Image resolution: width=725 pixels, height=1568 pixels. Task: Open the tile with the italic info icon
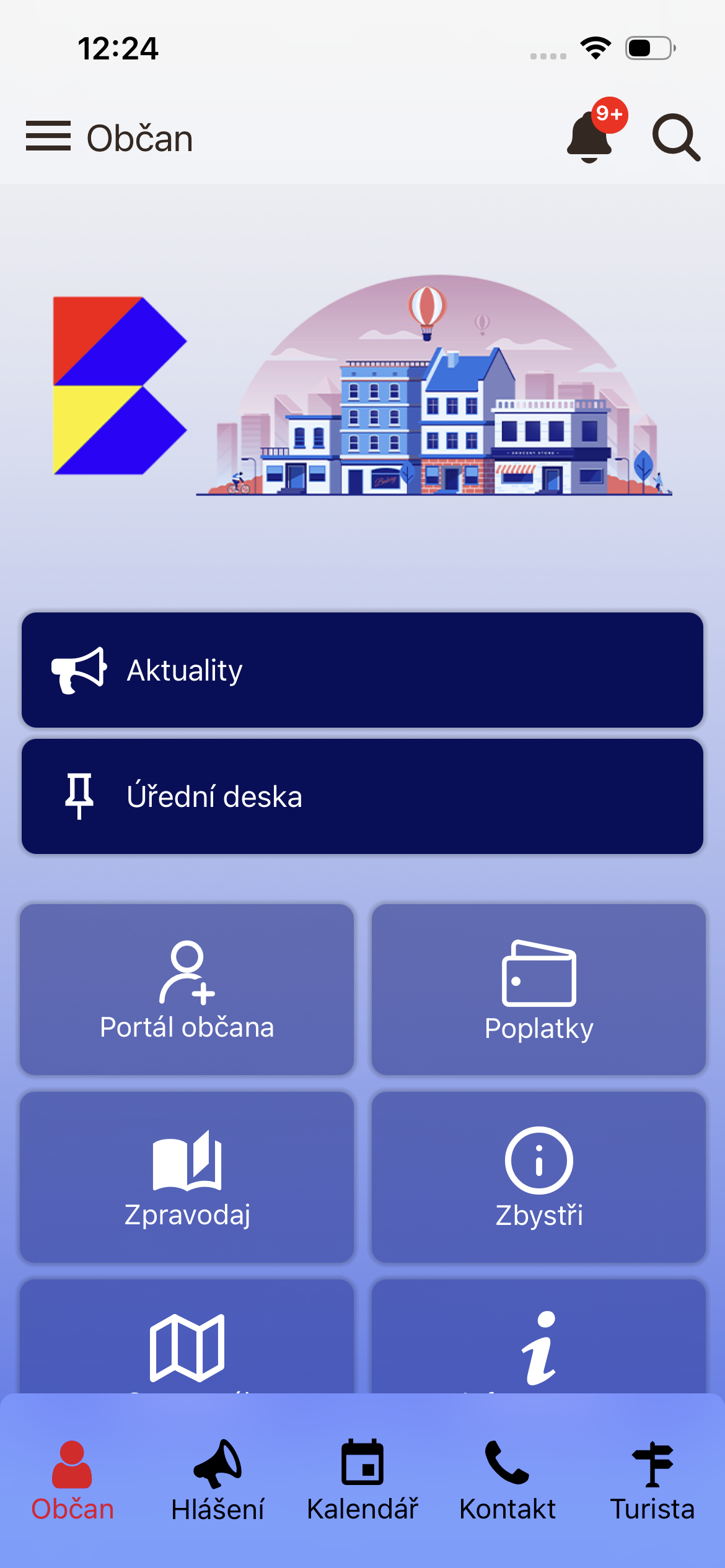click(538, 1338)
